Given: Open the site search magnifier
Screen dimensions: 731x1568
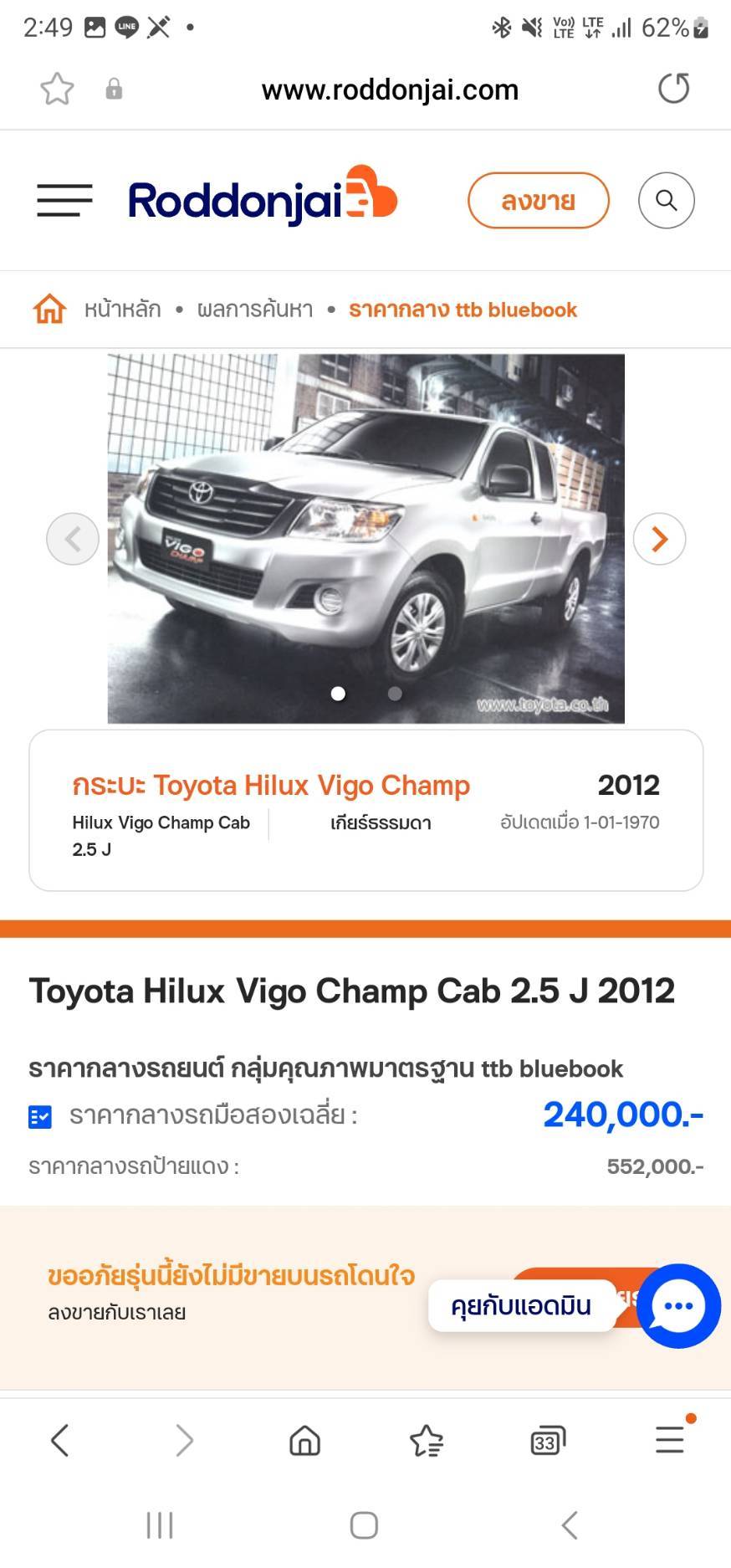Looking at the screenshot, I should [667, 201].
